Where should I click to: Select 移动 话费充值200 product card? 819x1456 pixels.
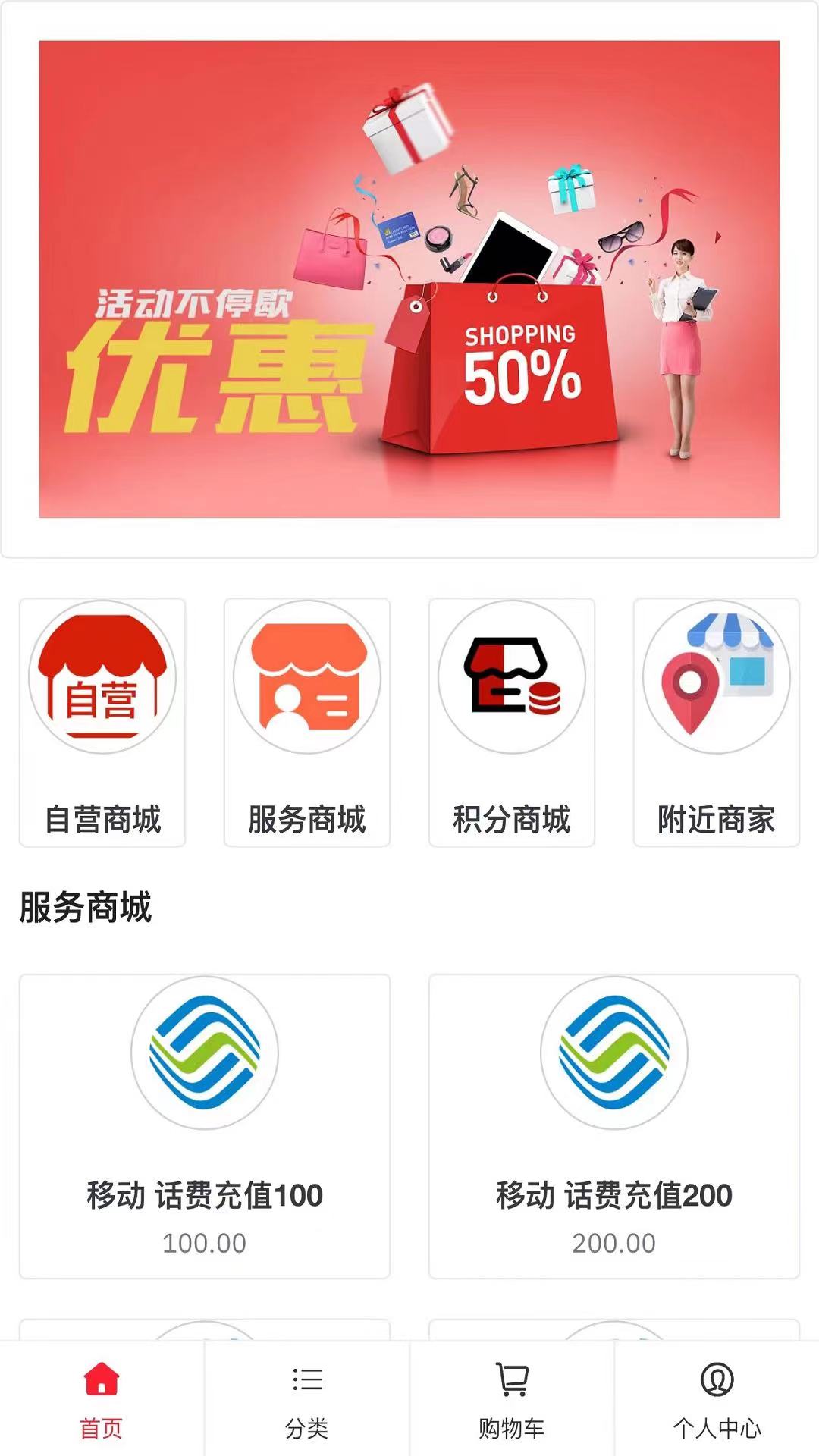point(614,1126)
